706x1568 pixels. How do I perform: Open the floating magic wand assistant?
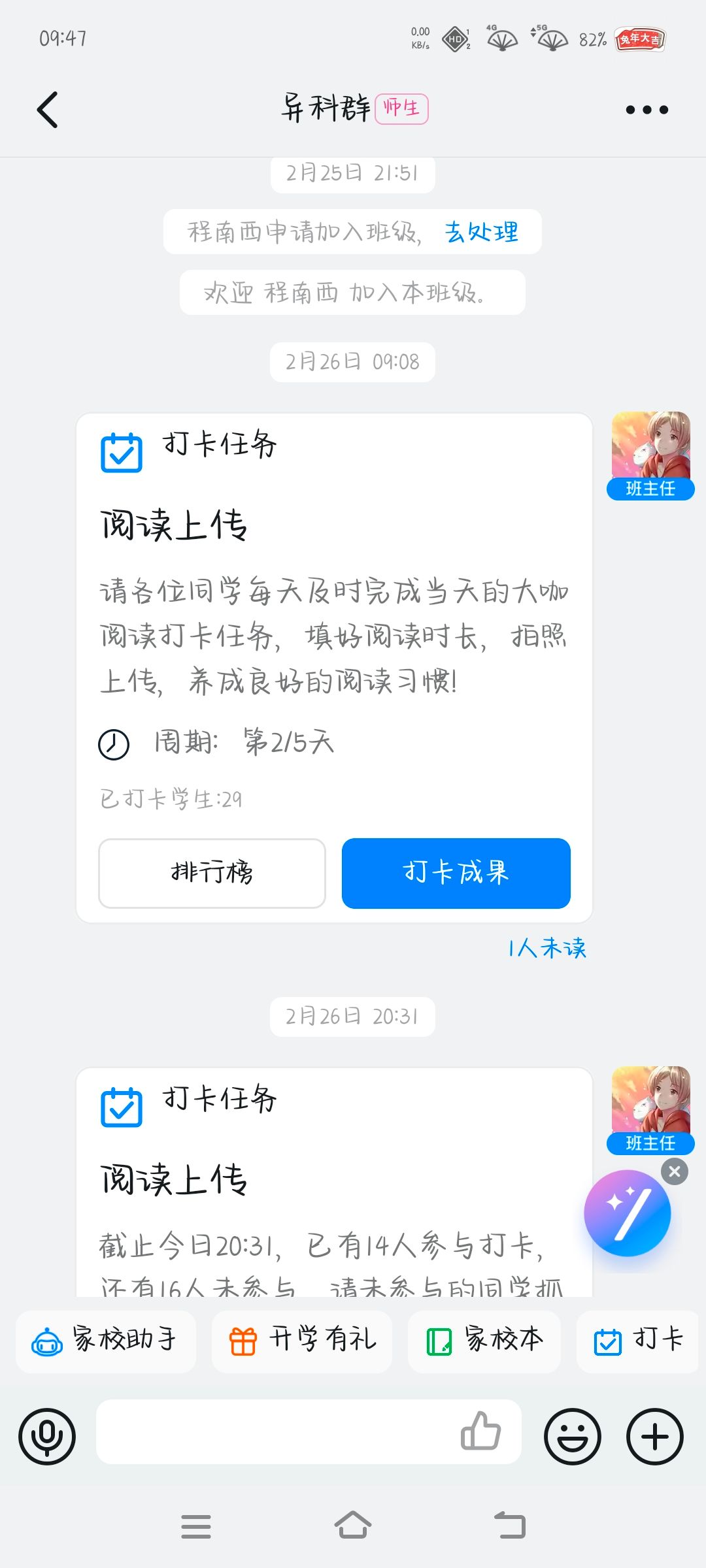click(627, 1213)
